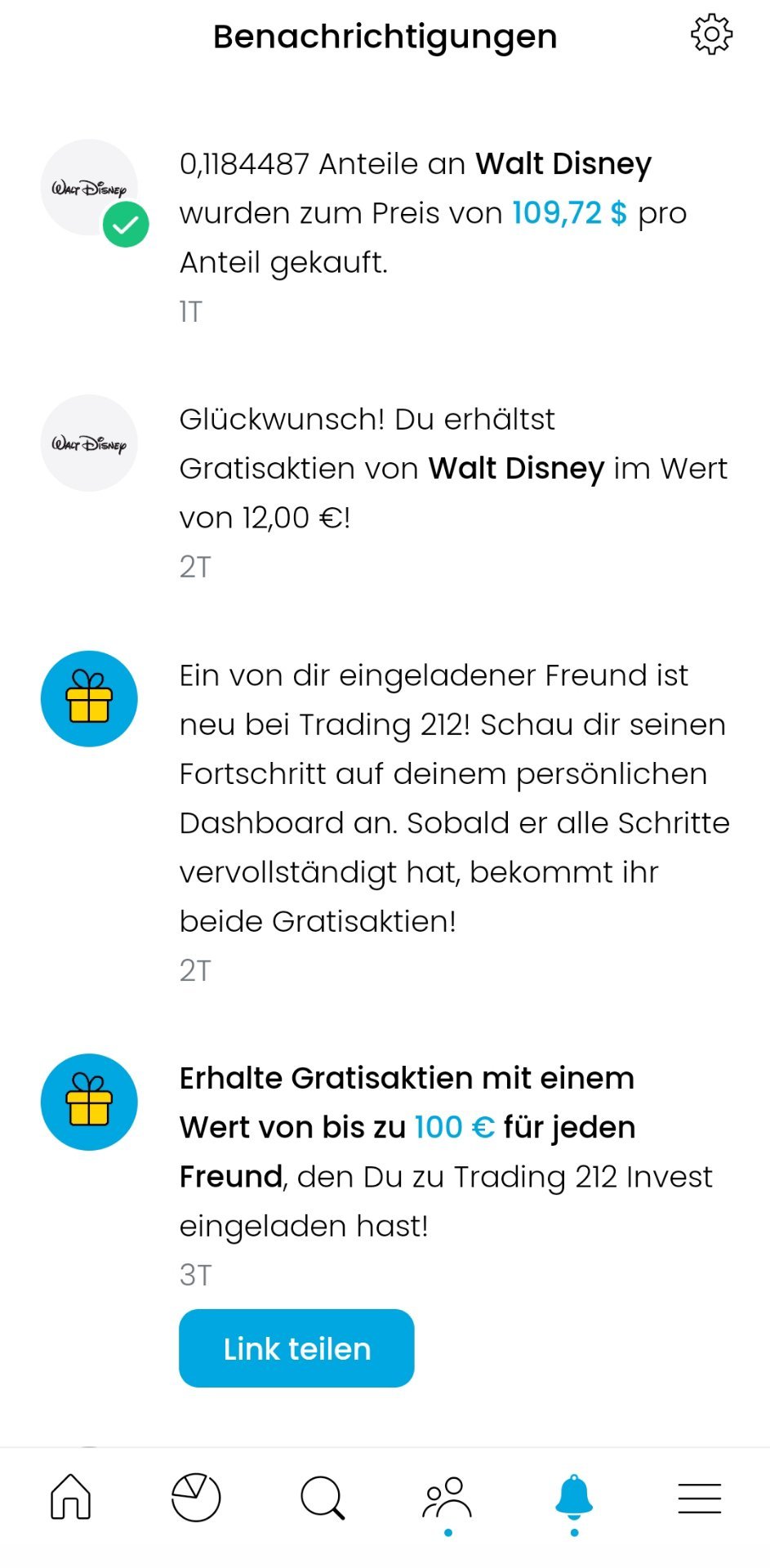Select the notifications bell tab

[574, 1497]
